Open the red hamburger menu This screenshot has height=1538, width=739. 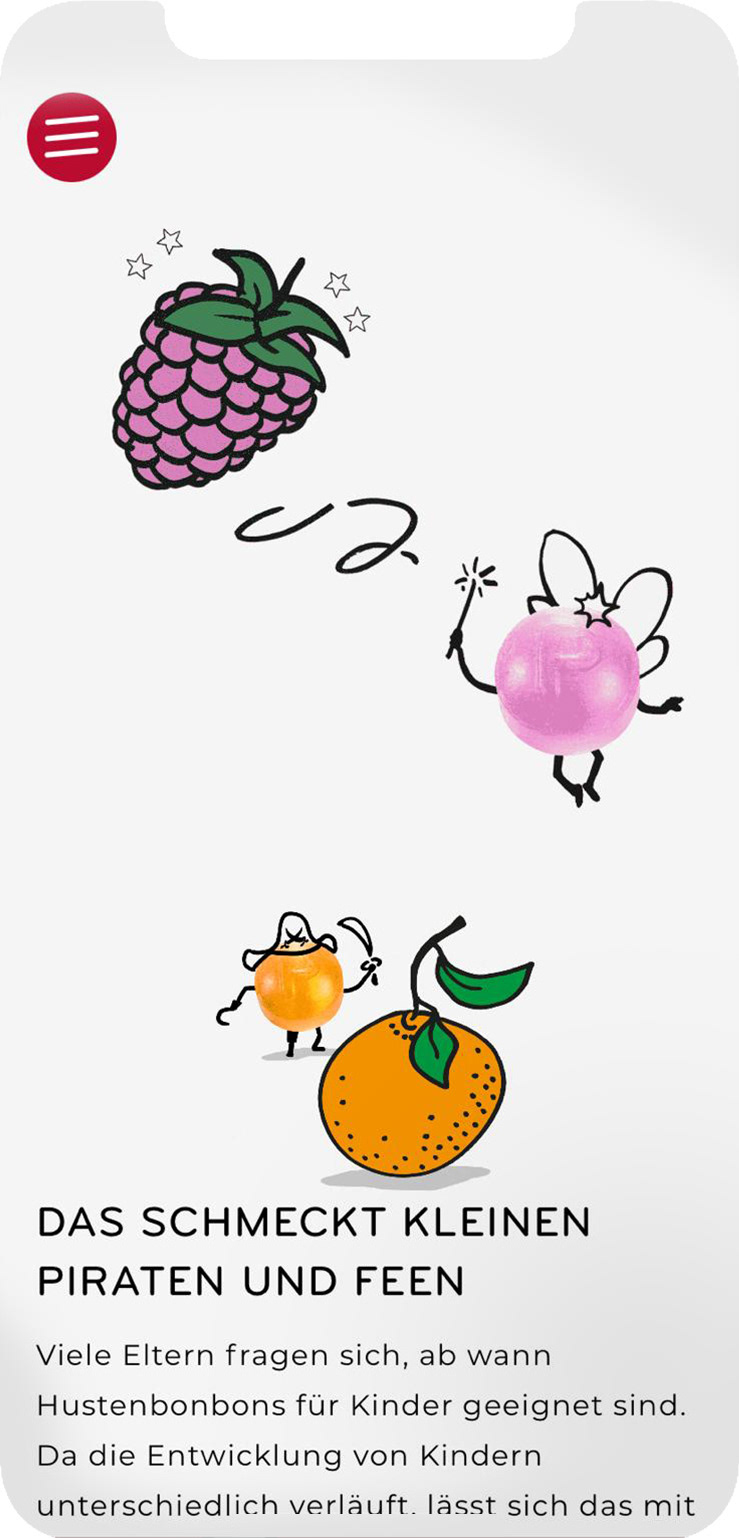point(71,137)
